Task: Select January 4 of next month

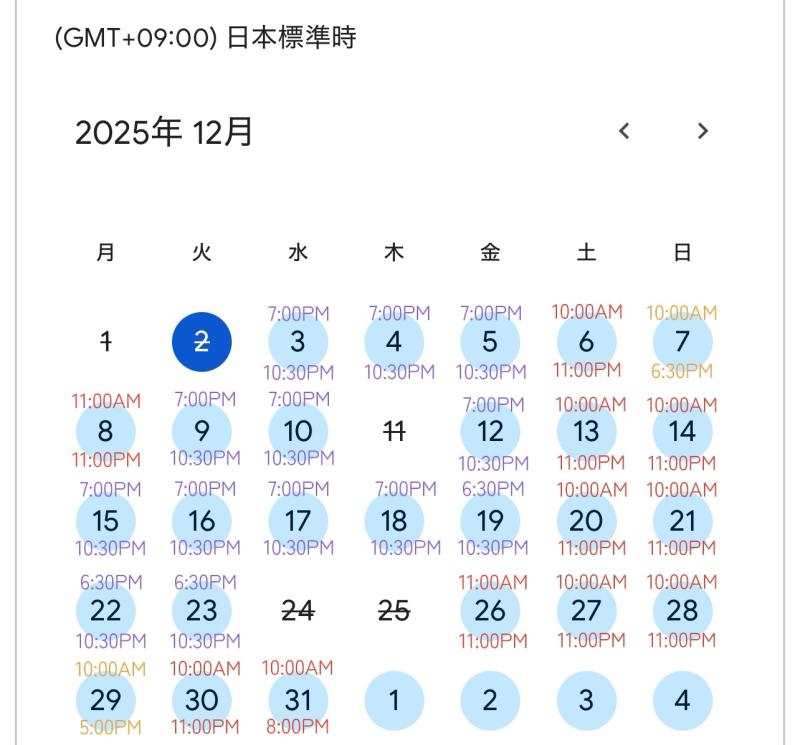Action: [x=682, y=700]
